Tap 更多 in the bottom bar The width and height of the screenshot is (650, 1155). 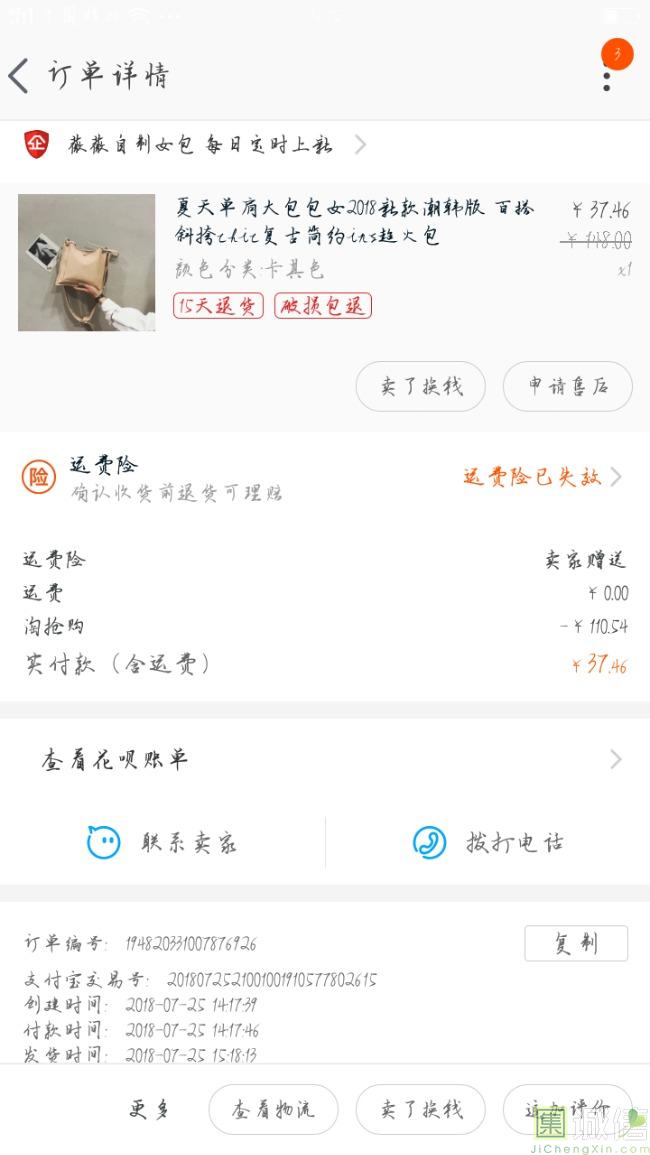(149, 1109)
